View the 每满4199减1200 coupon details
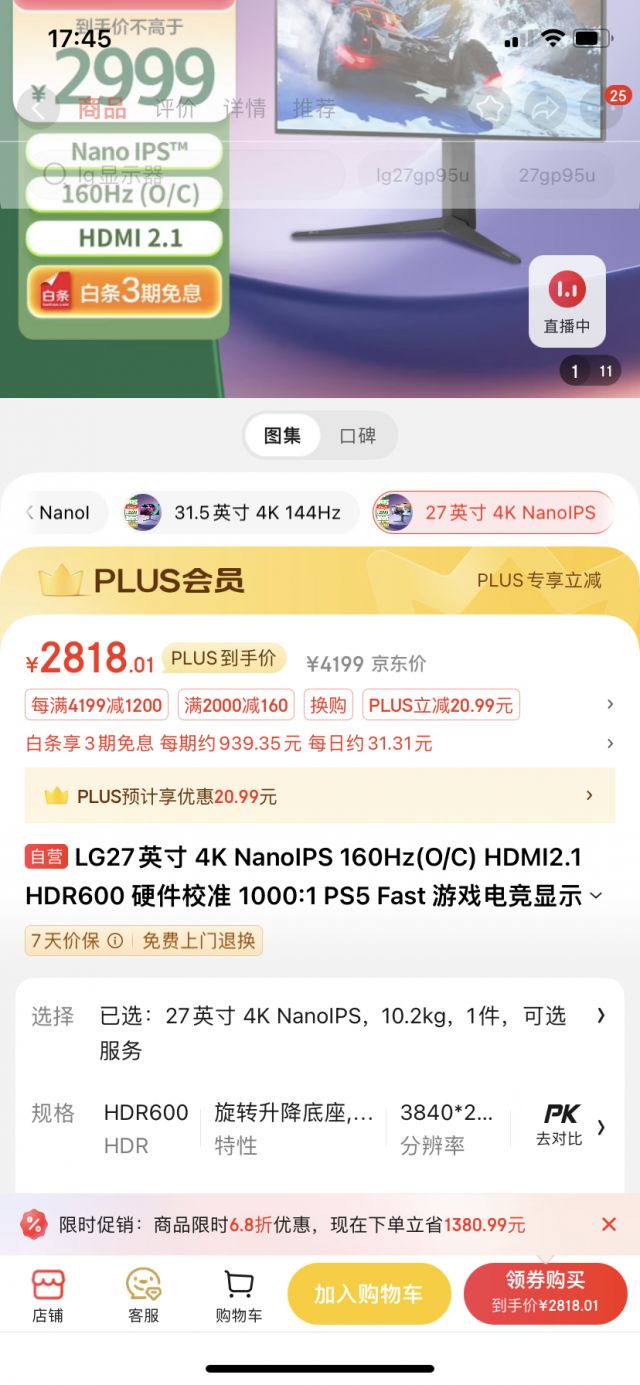The image size is (640, 1385). pyautogui.click(x=97, y=705)
